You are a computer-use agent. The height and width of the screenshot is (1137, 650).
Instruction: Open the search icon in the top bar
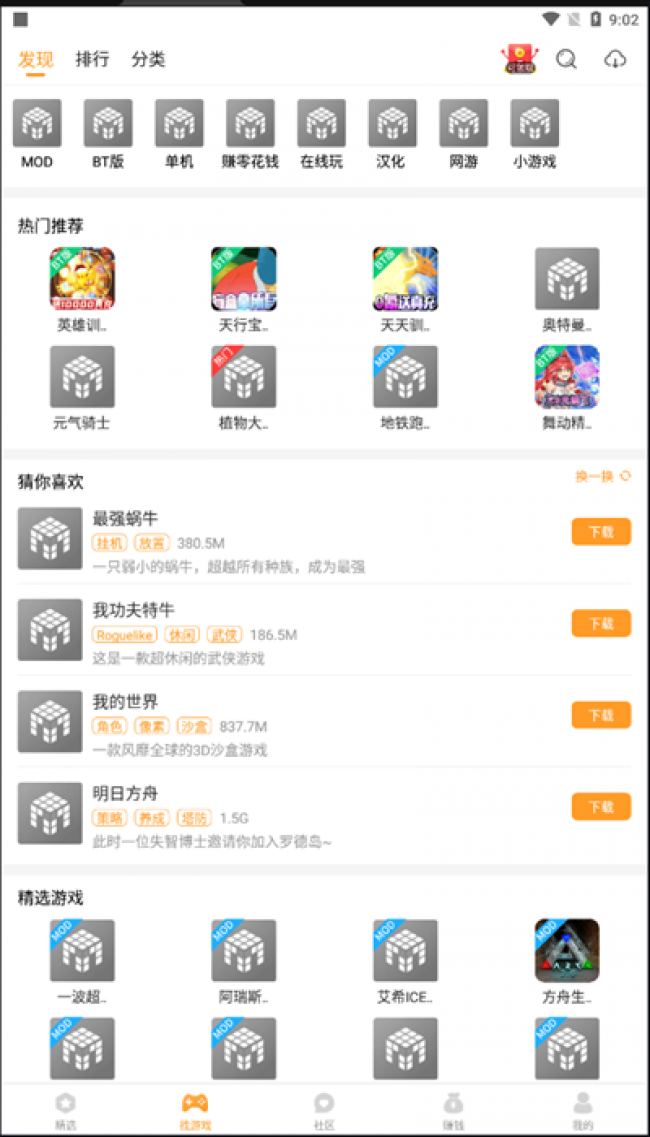pos(566,60)
